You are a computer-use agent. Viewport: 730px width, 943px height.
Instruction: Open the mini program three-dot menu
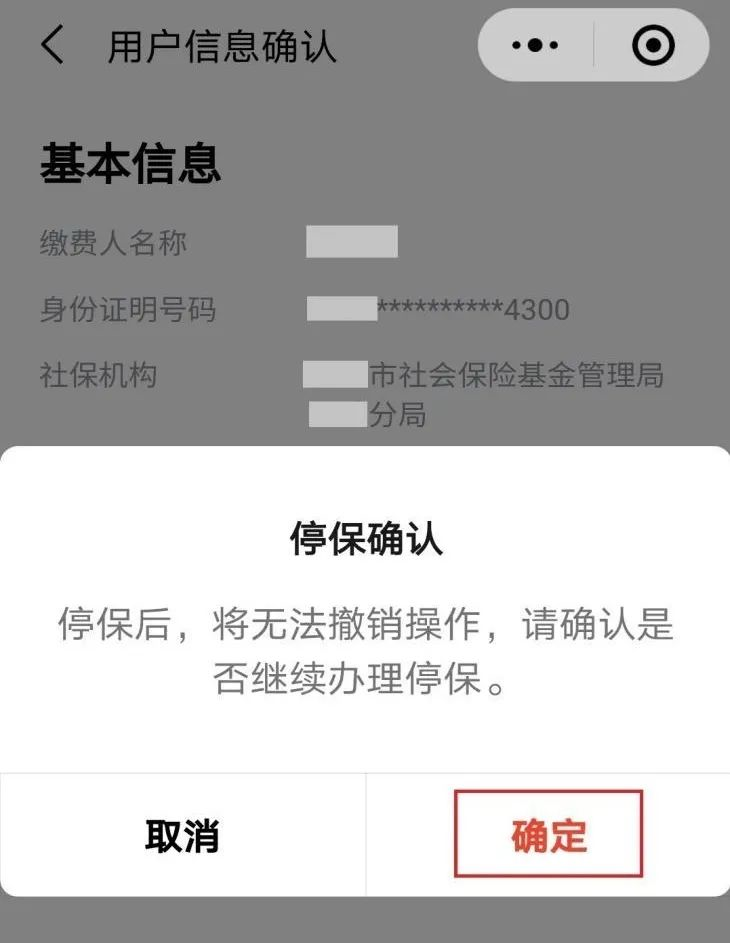coord(535,46)
